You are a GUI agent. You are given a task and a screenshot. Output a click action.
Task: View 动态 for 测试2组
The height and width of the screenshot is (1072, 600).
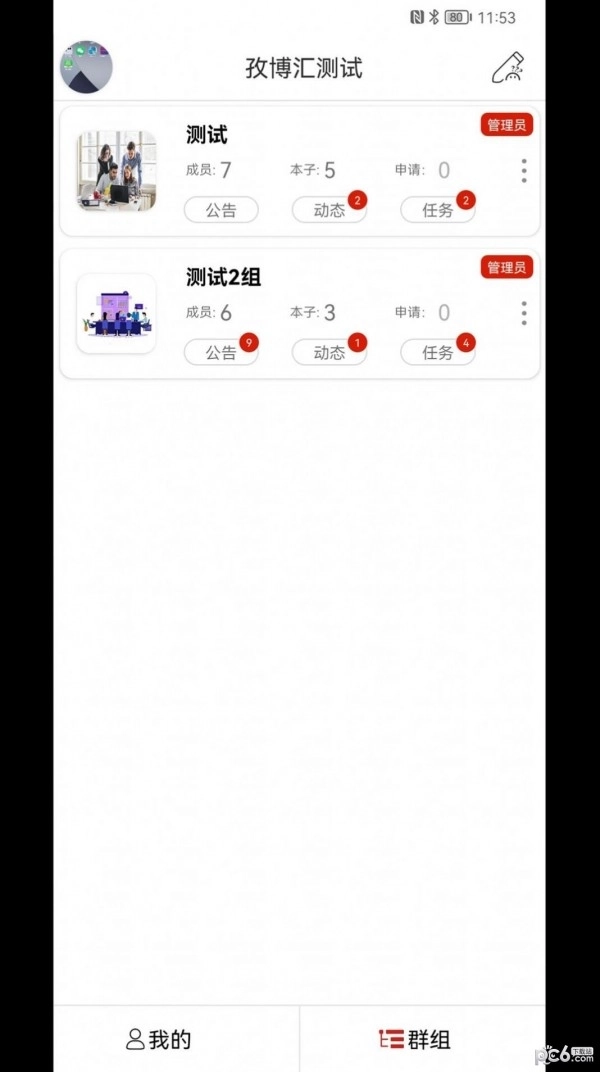click(329, 352)
